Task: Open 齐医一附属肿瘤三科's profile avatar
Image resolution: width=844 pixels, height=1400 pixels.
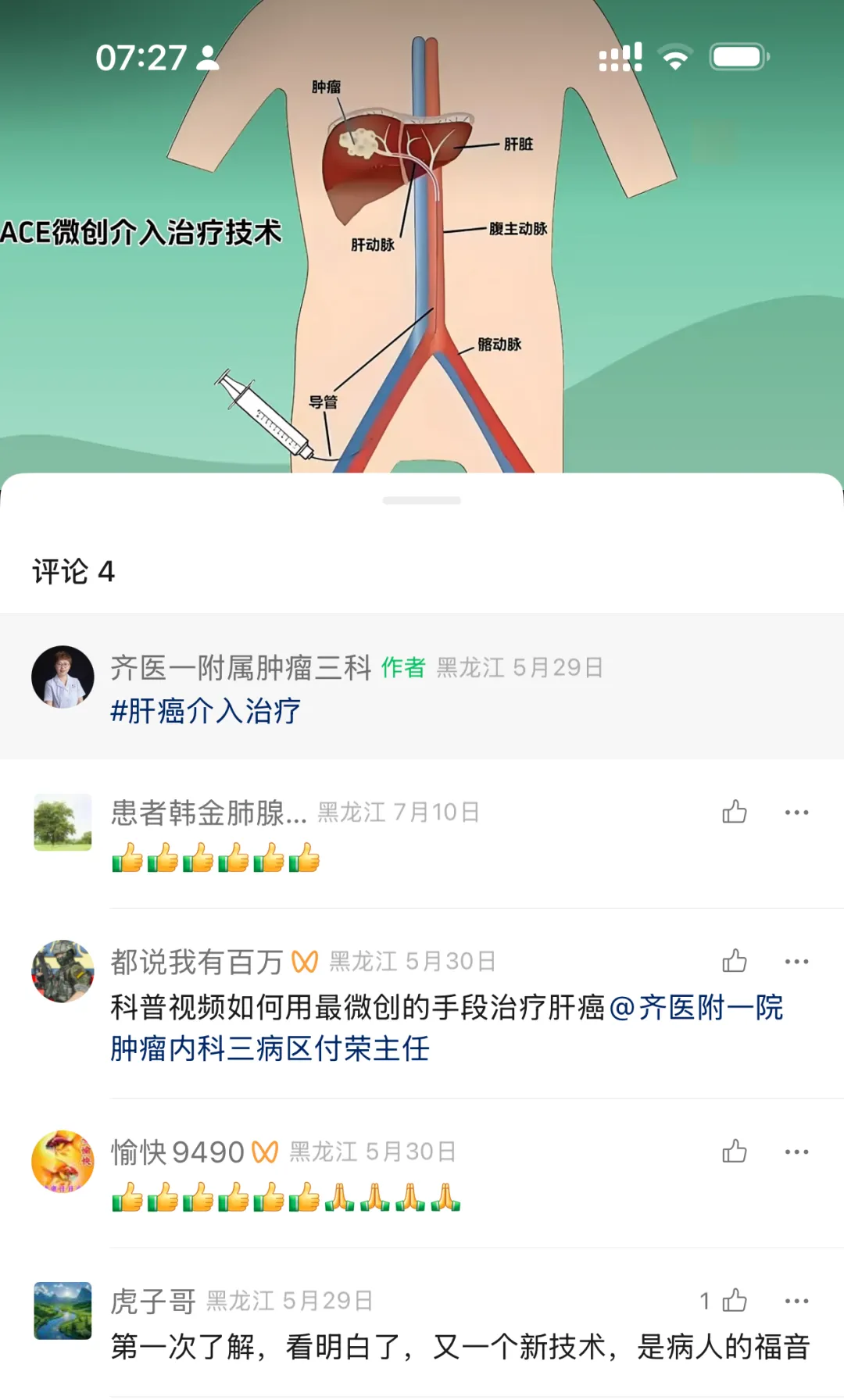Action: click(63, 677)
